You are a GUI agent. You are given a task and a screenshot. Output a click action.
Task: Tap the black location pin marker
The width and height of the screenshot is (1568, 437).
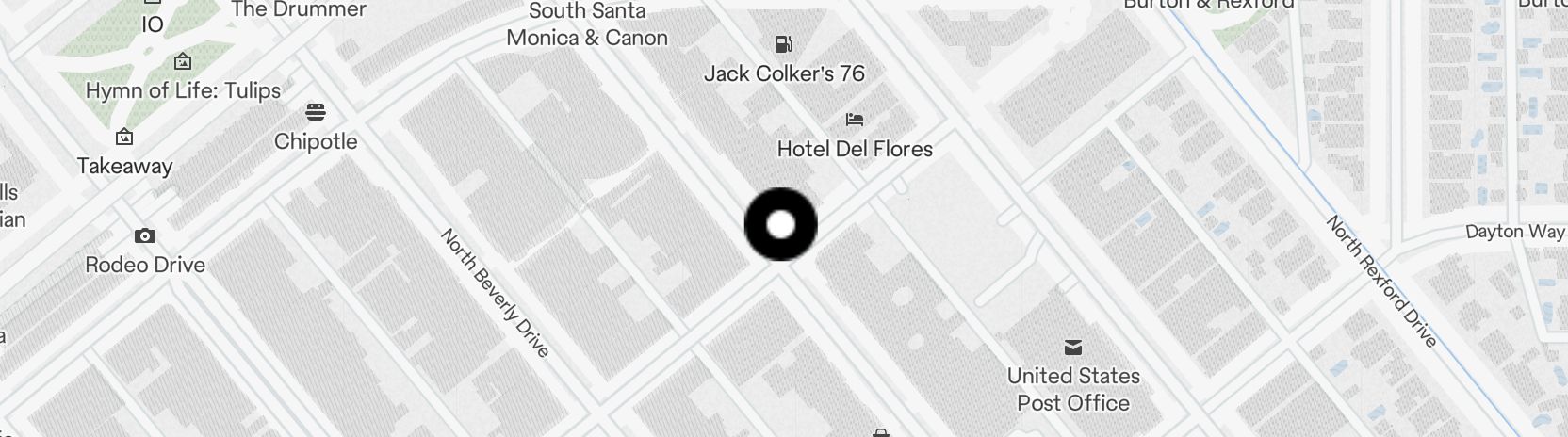coord(780,224)
